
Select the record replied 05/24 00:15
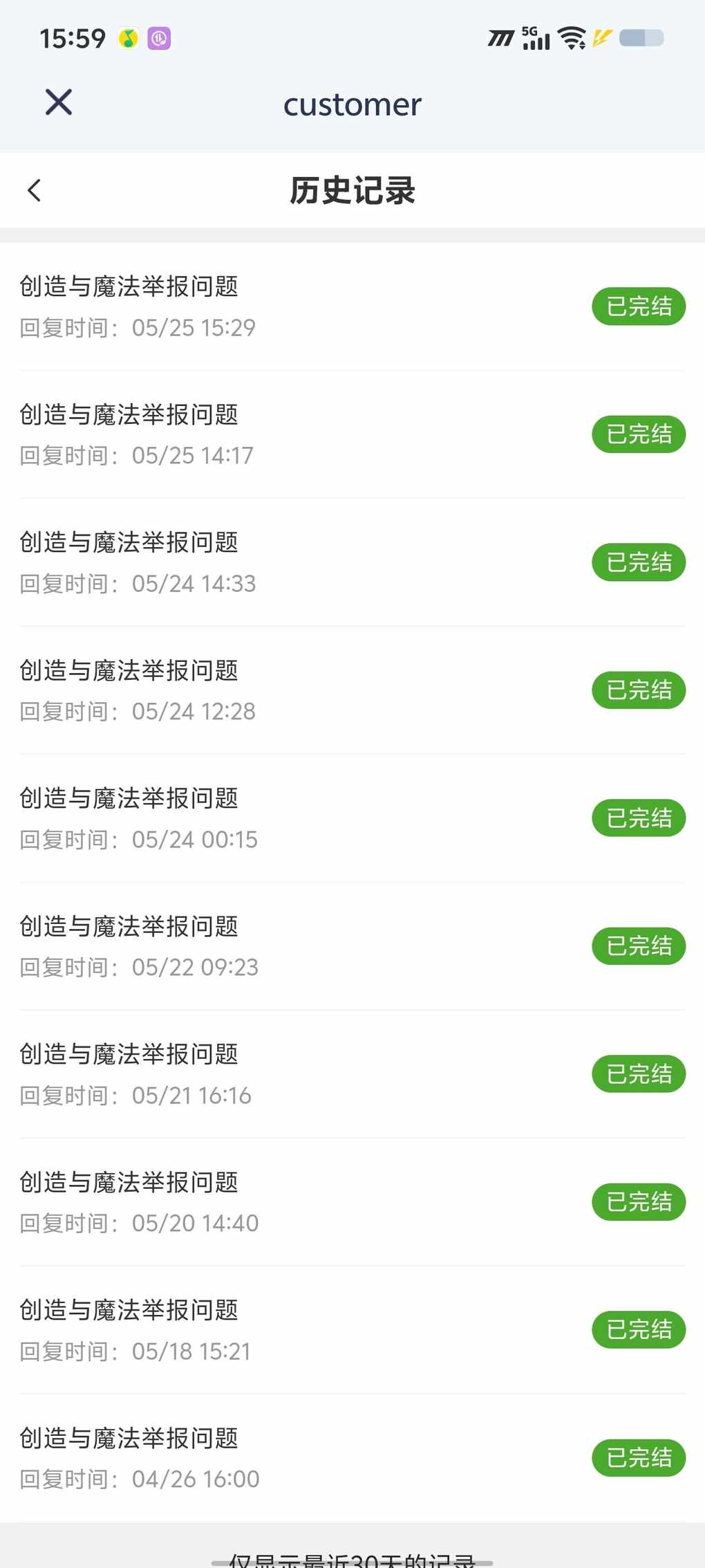[x=352, y=818]
